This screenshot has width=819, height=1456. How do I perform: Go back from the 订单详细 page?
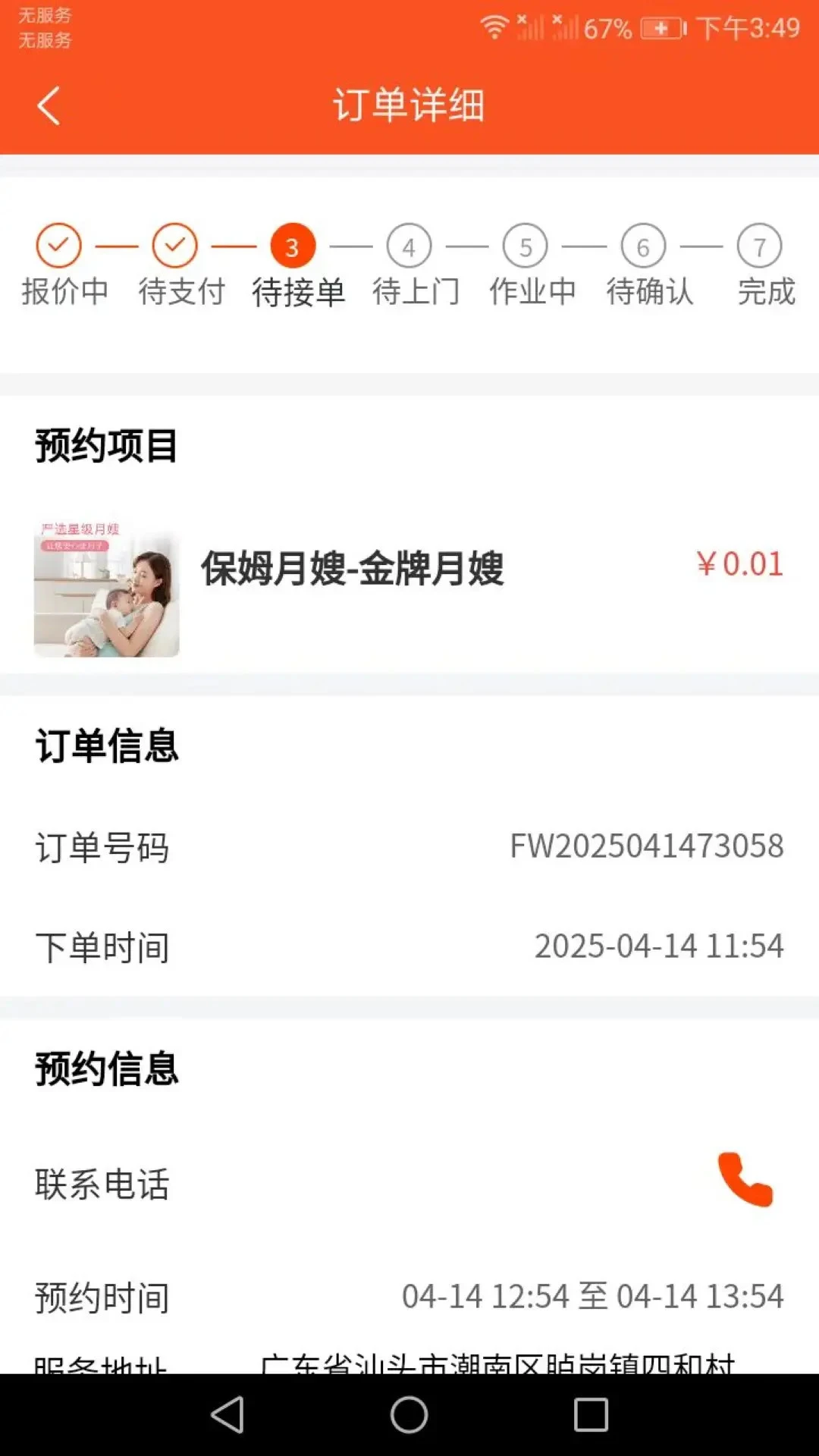point(49,105)
